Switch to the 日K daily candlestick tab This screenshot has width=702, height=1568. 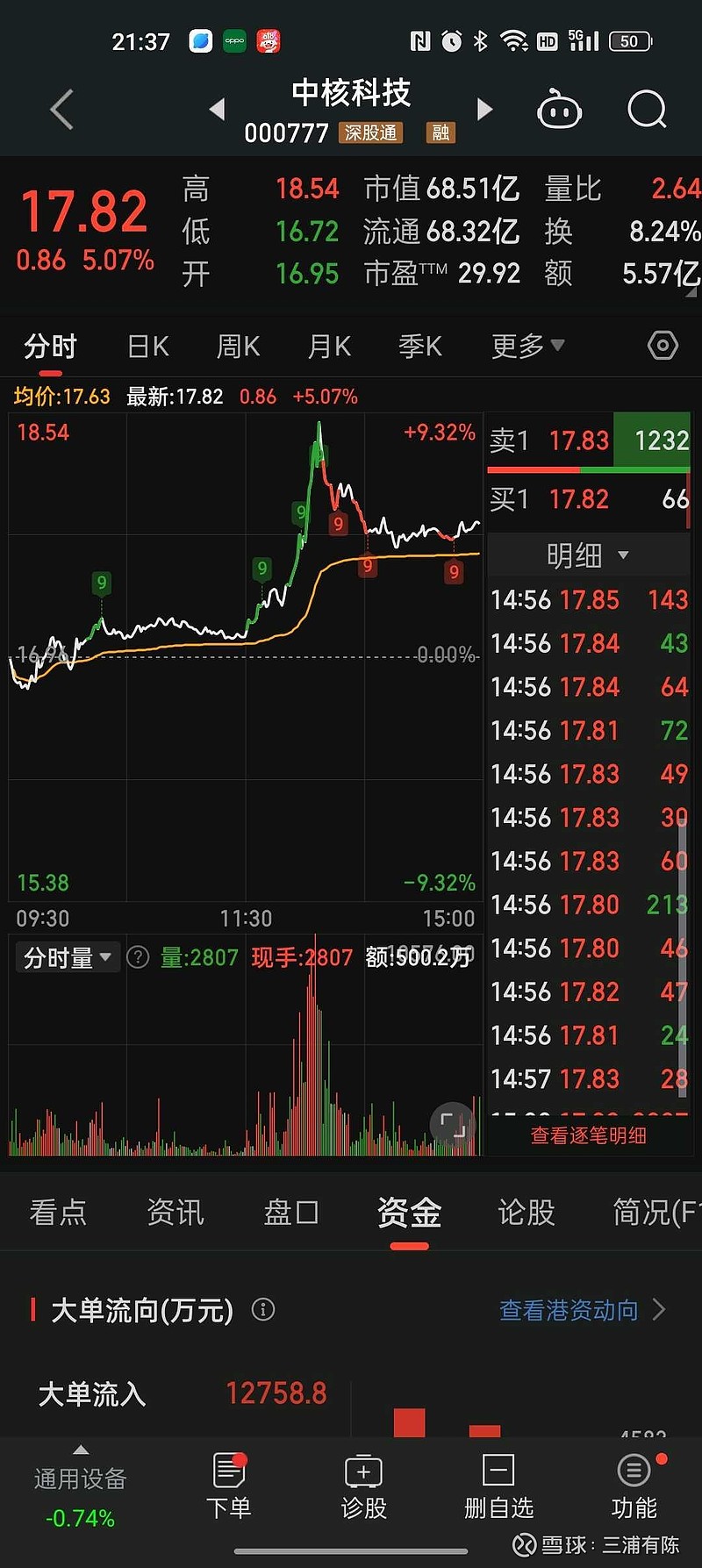[x=147, y=346]
